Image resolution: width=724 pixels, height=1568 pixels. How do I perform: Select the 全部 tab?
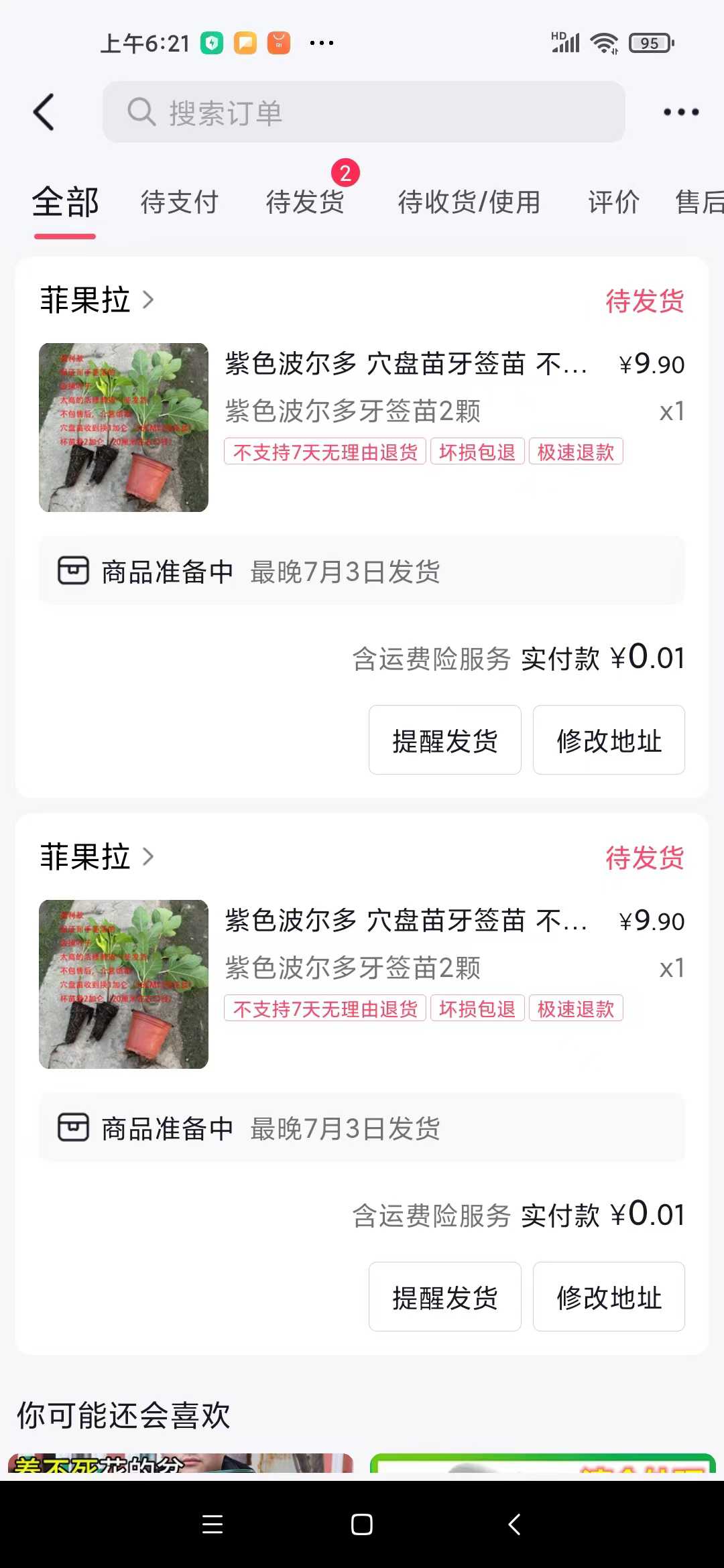click(65, 202)
